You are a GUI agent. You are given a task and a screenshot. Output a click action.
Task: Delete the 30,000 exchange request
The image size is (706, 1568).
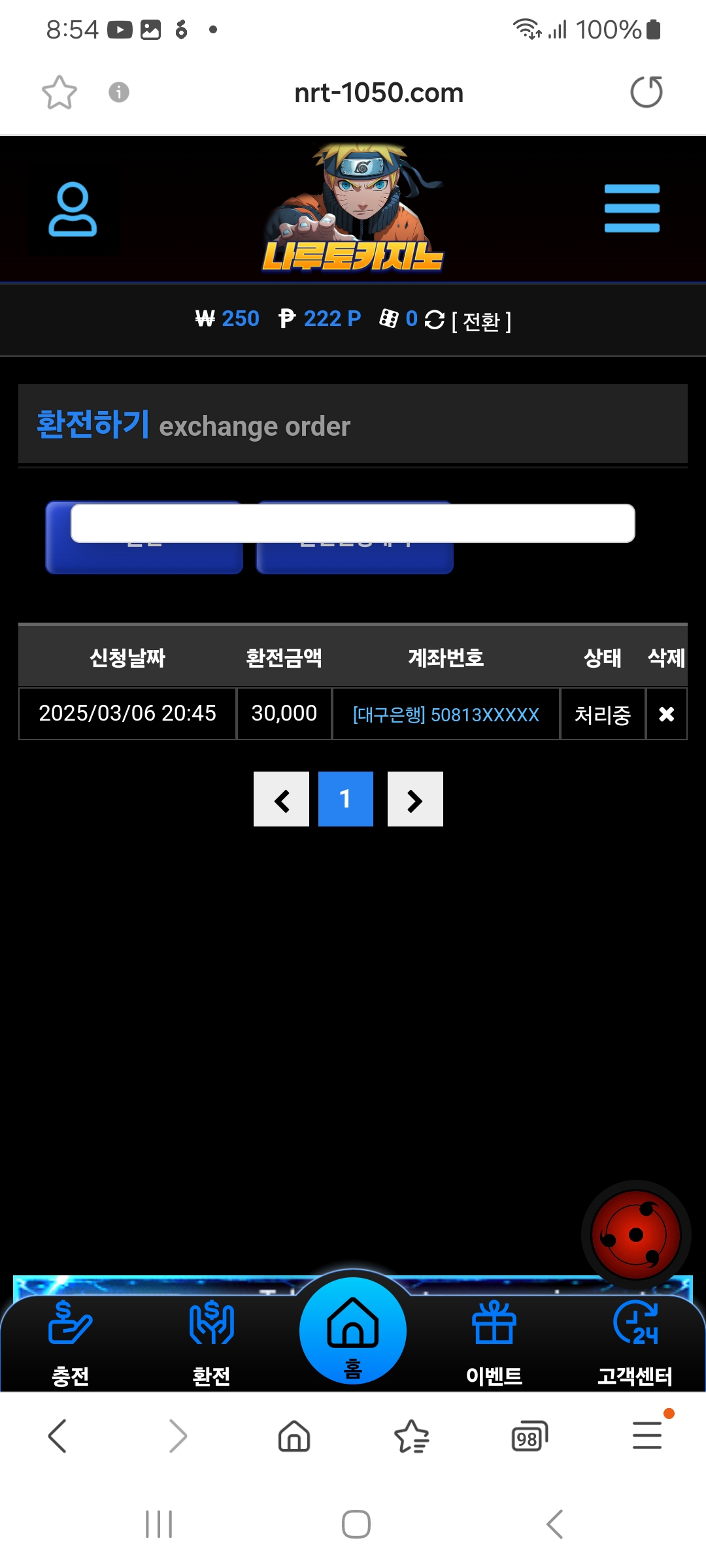(666, 714)
